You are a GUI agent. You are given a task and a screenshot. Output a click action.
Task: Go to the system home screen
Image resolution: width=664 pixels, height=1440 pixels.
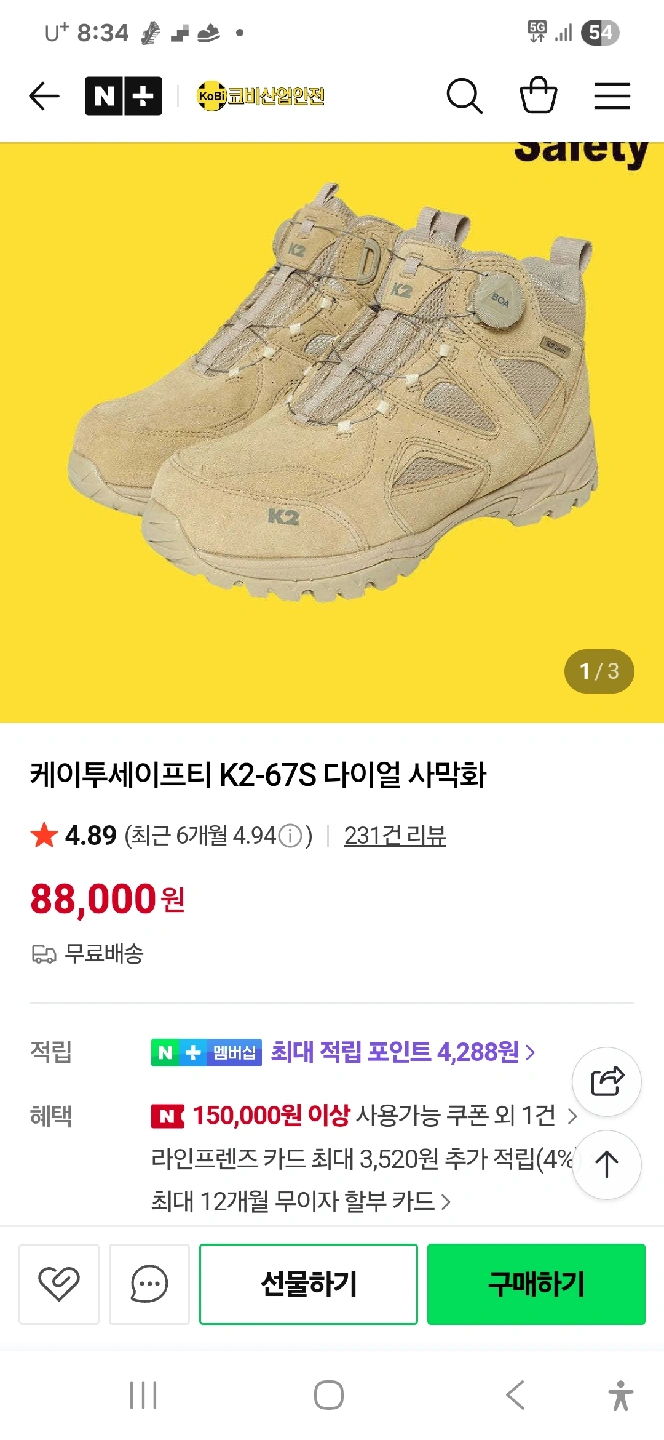(x=329, y=1395)
